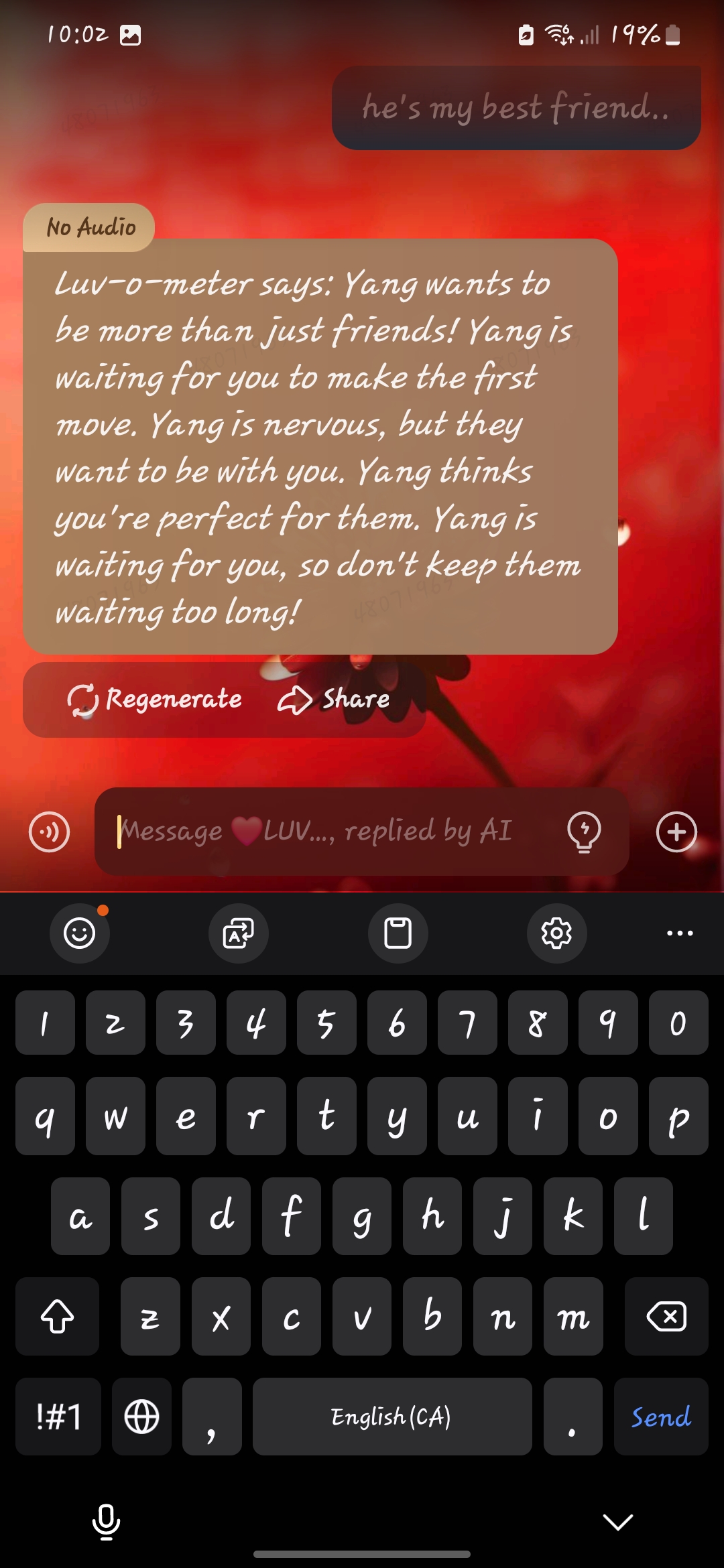Switch to the symbols keyboard
Viewport: 724px width, 1568px height.
coord(58,1417)
